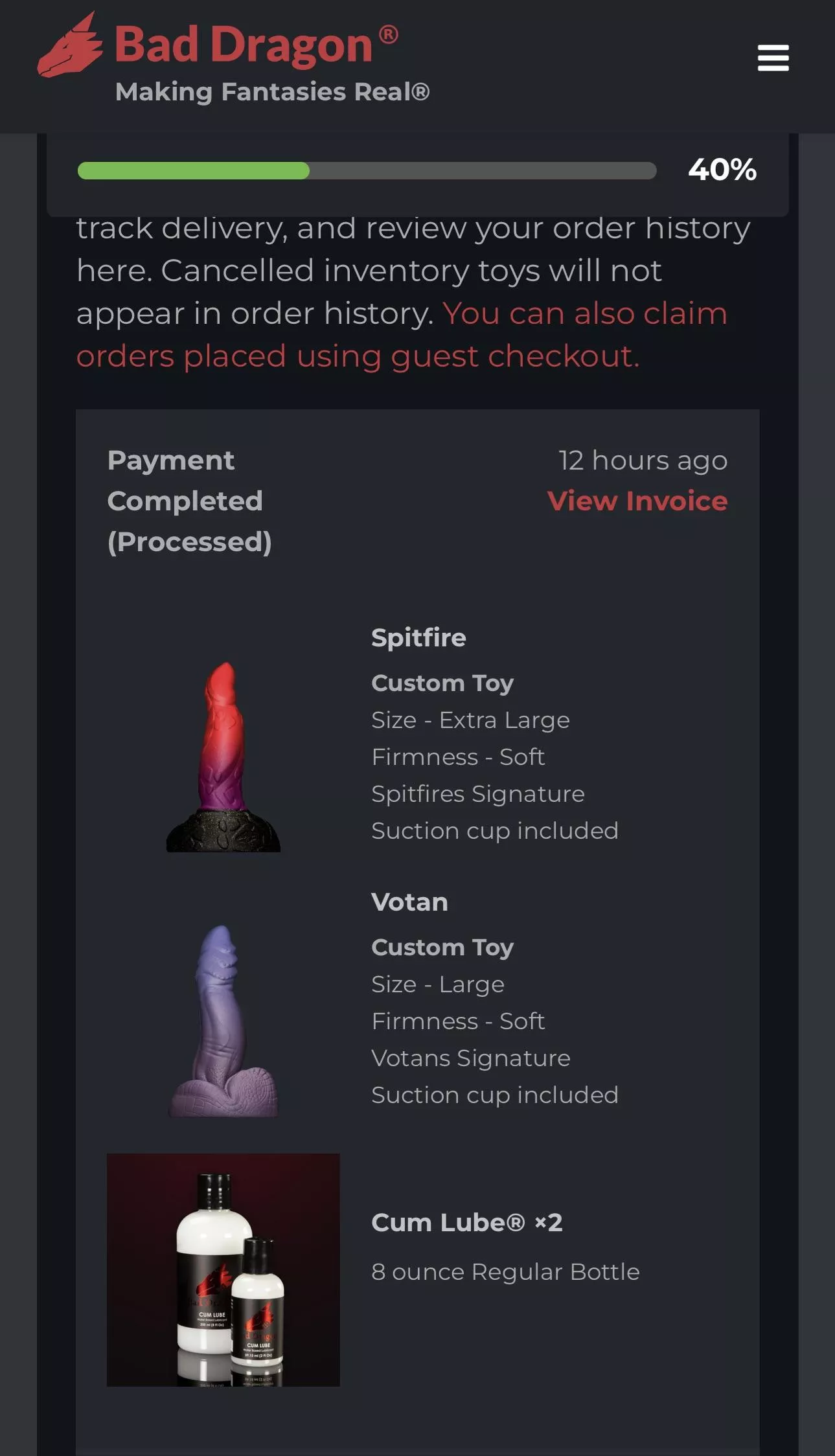The image size is (835, 1456).
Task: Click the 'Cum Lube ×2' product title
Action: (468, 1222)
